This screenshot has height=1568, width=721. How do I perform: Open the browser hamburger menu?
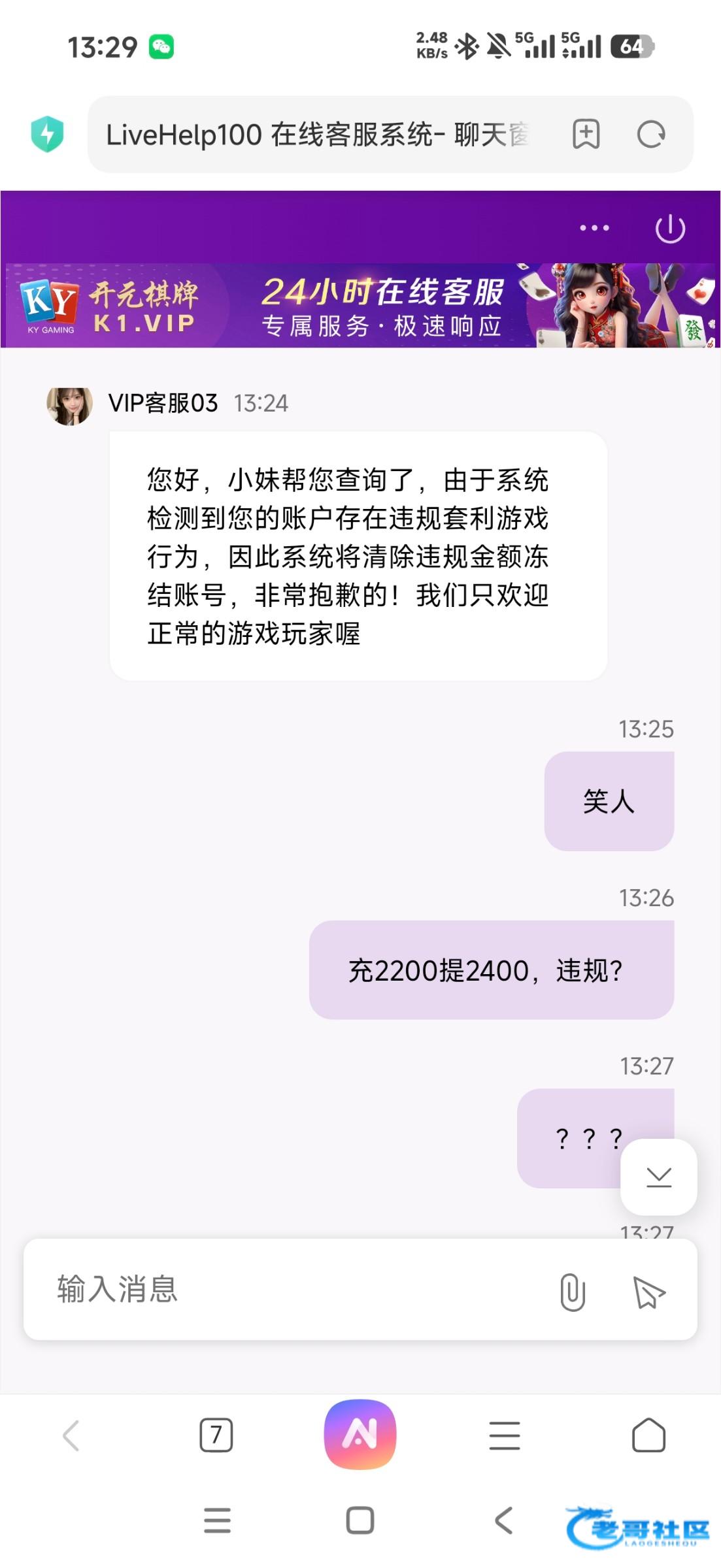point(505,1435)
